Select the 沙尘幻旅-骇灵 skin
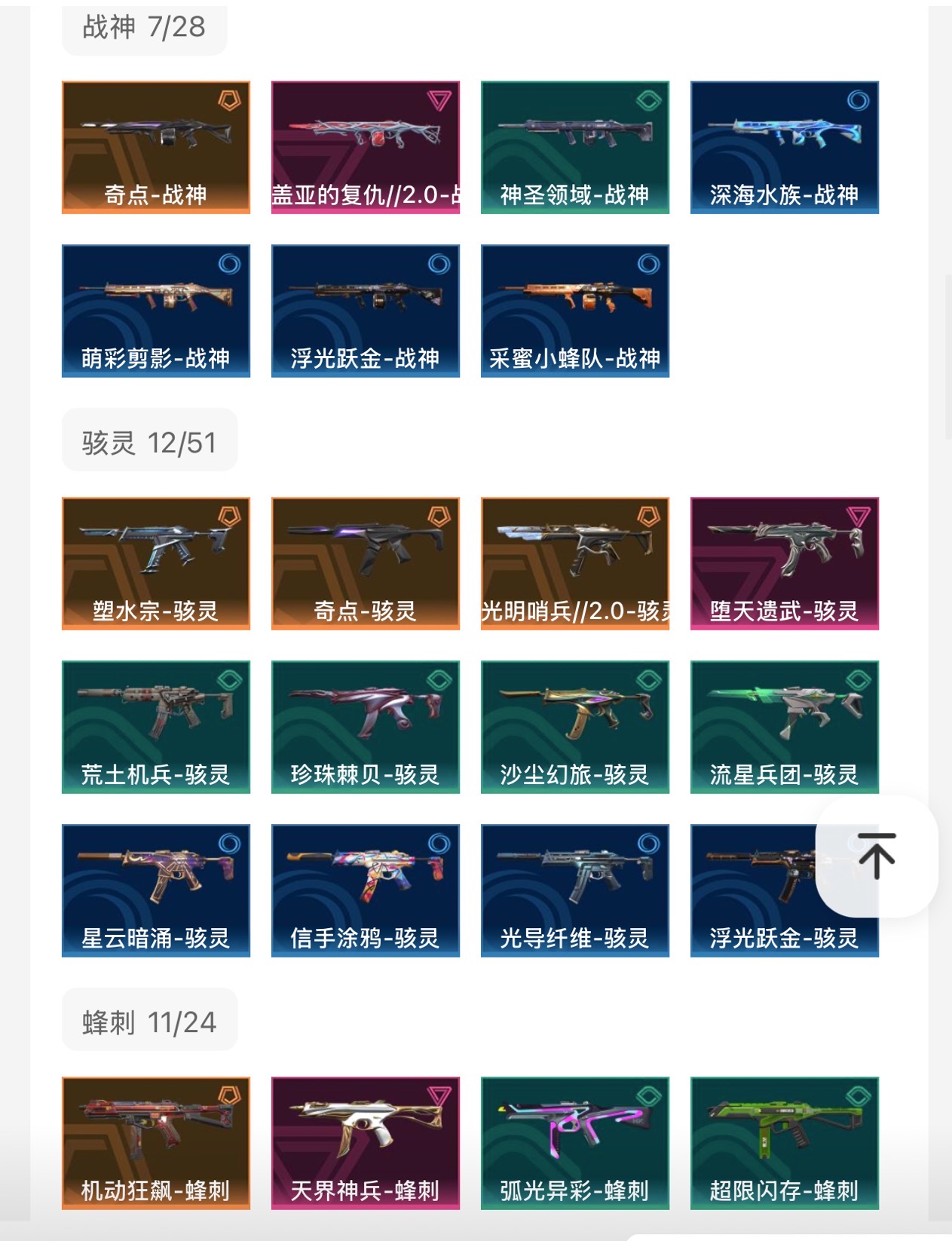The width and height of the screenshot is (952, 1241). click(575, 727)
